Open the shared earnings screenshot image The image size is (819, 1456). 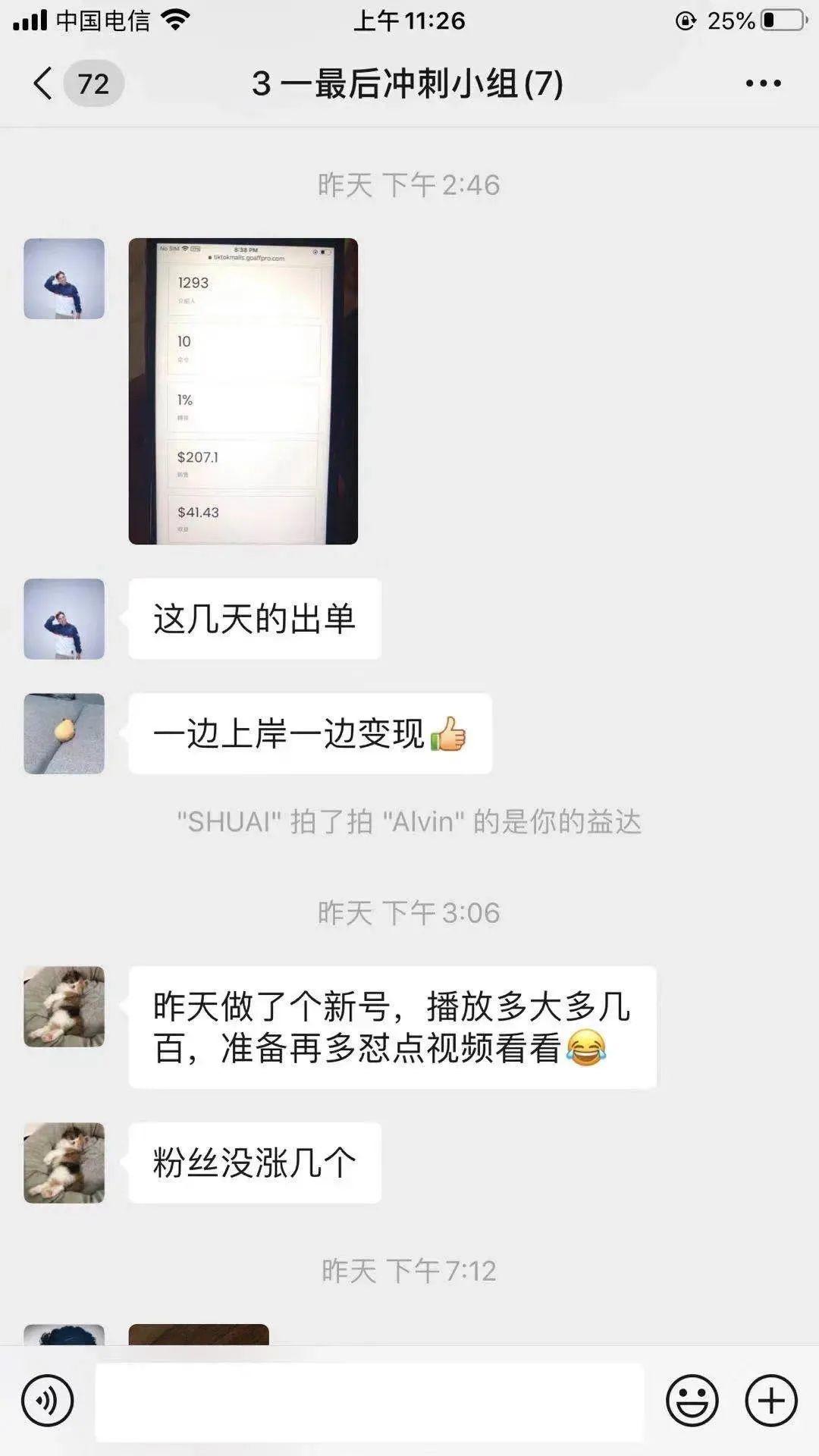tap(243, 391)
